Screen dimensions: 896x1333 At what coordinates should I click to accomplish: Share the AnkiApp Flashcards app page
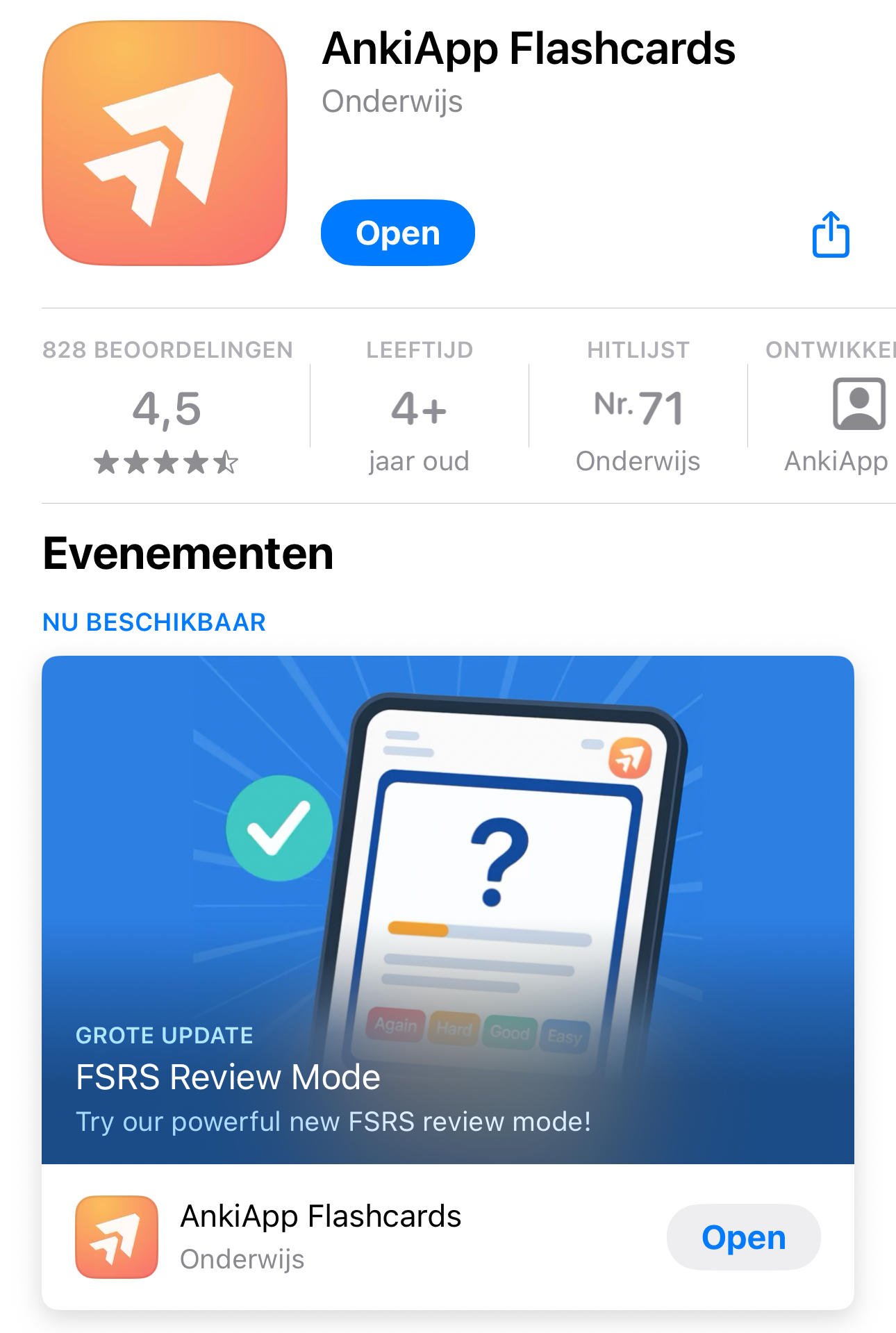point(831,235)
